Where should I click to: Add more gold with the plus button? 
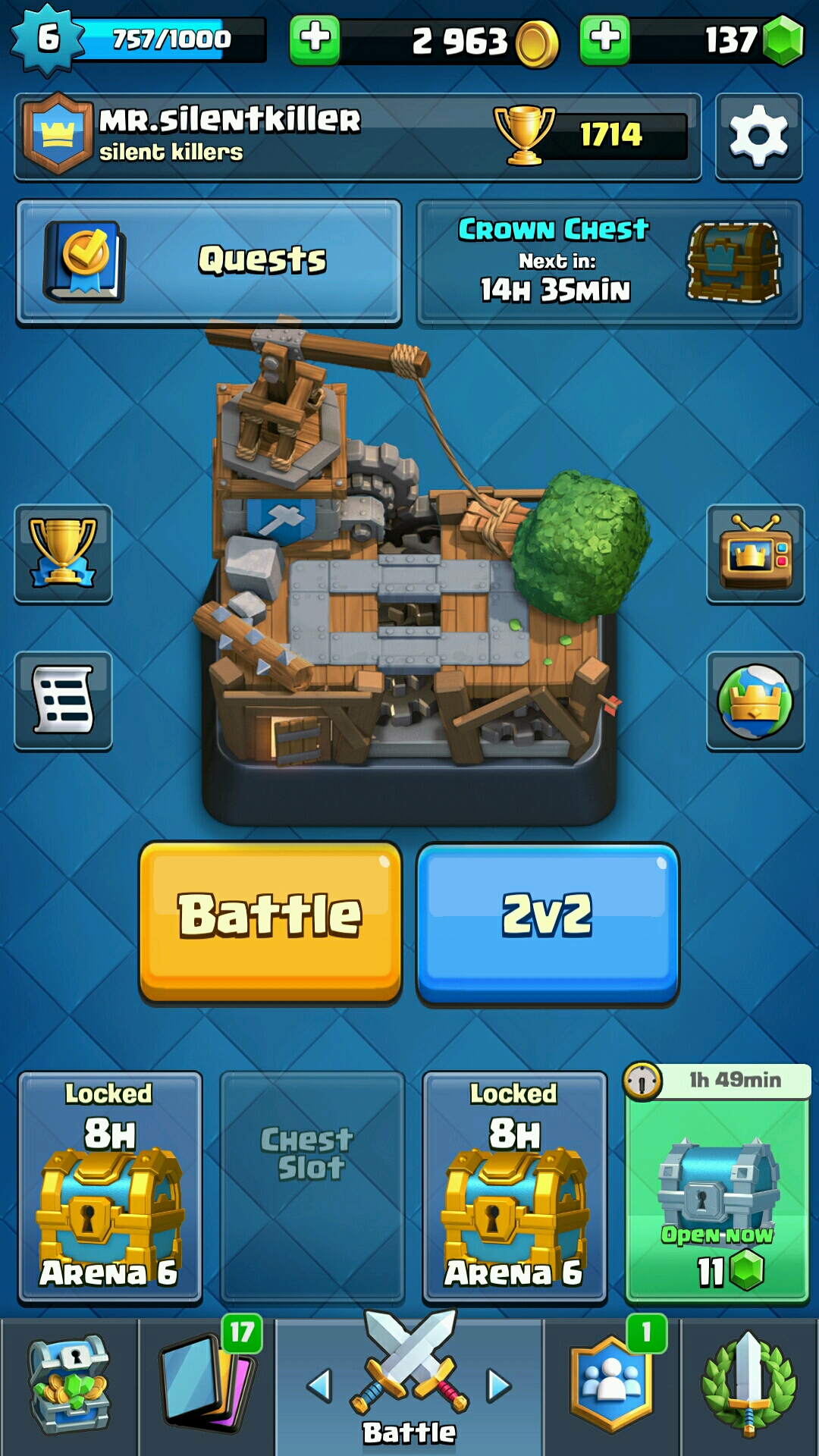click(x=315, y=39)
